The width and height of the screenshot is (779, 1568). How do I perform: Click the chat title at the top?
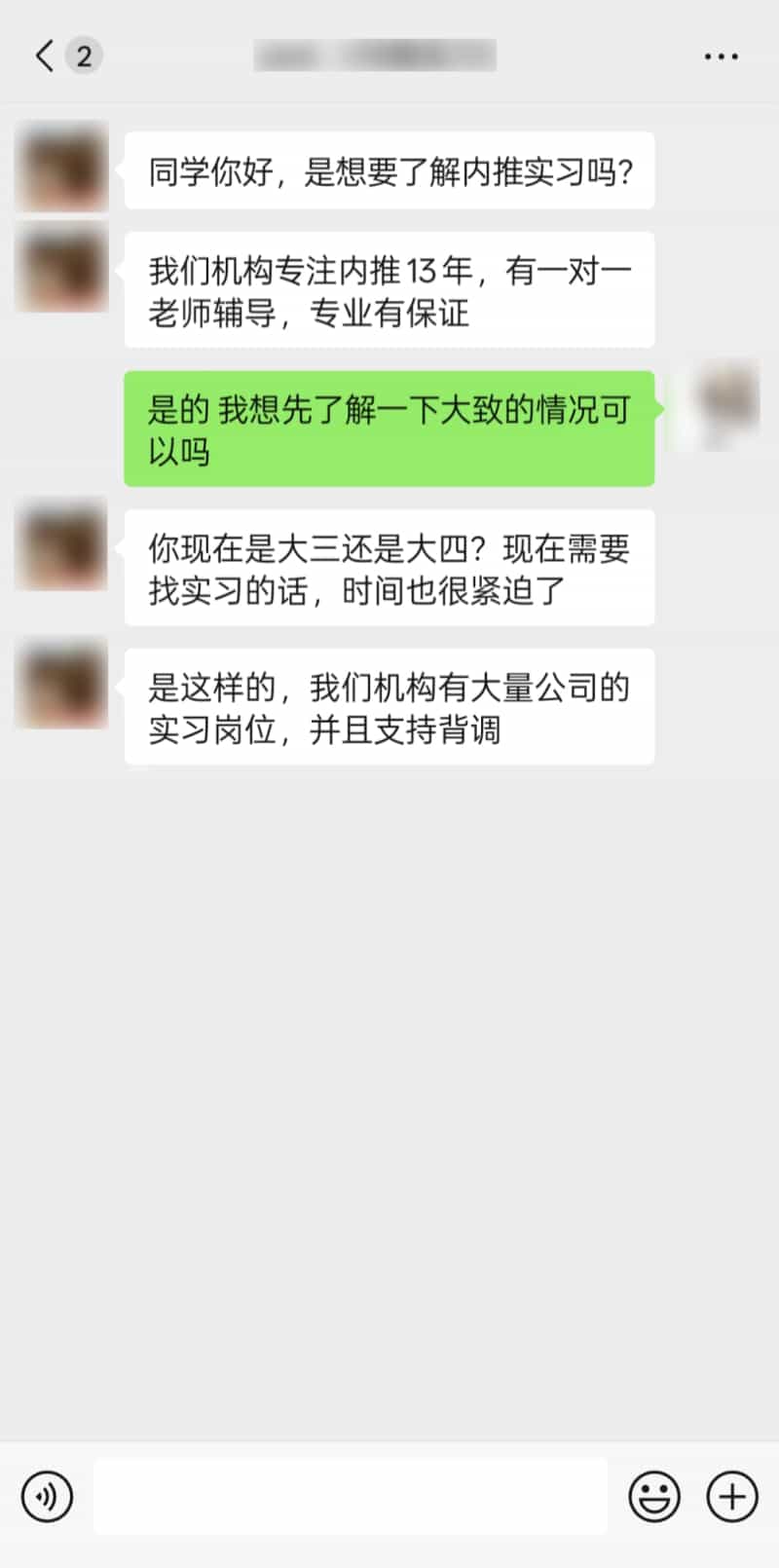pos(375,54)
